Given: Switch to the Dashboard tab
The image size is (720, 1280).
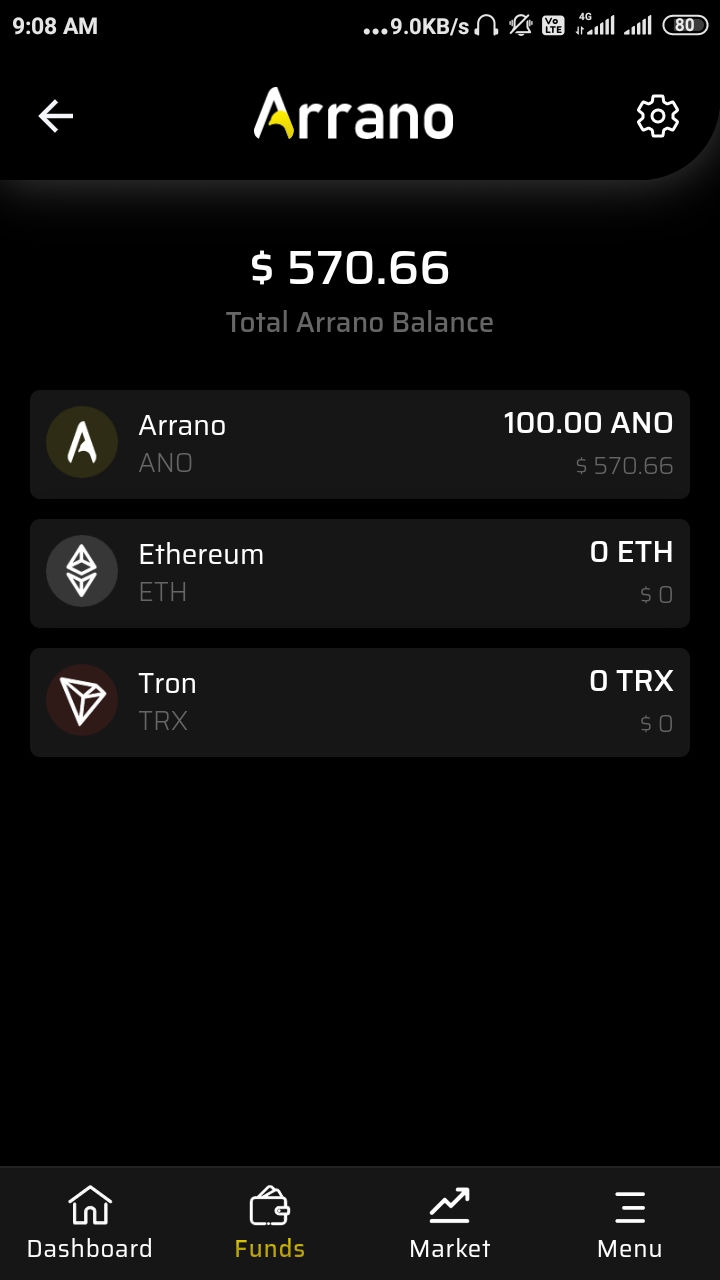Looking at the screenshot, I should point(90,1222).
